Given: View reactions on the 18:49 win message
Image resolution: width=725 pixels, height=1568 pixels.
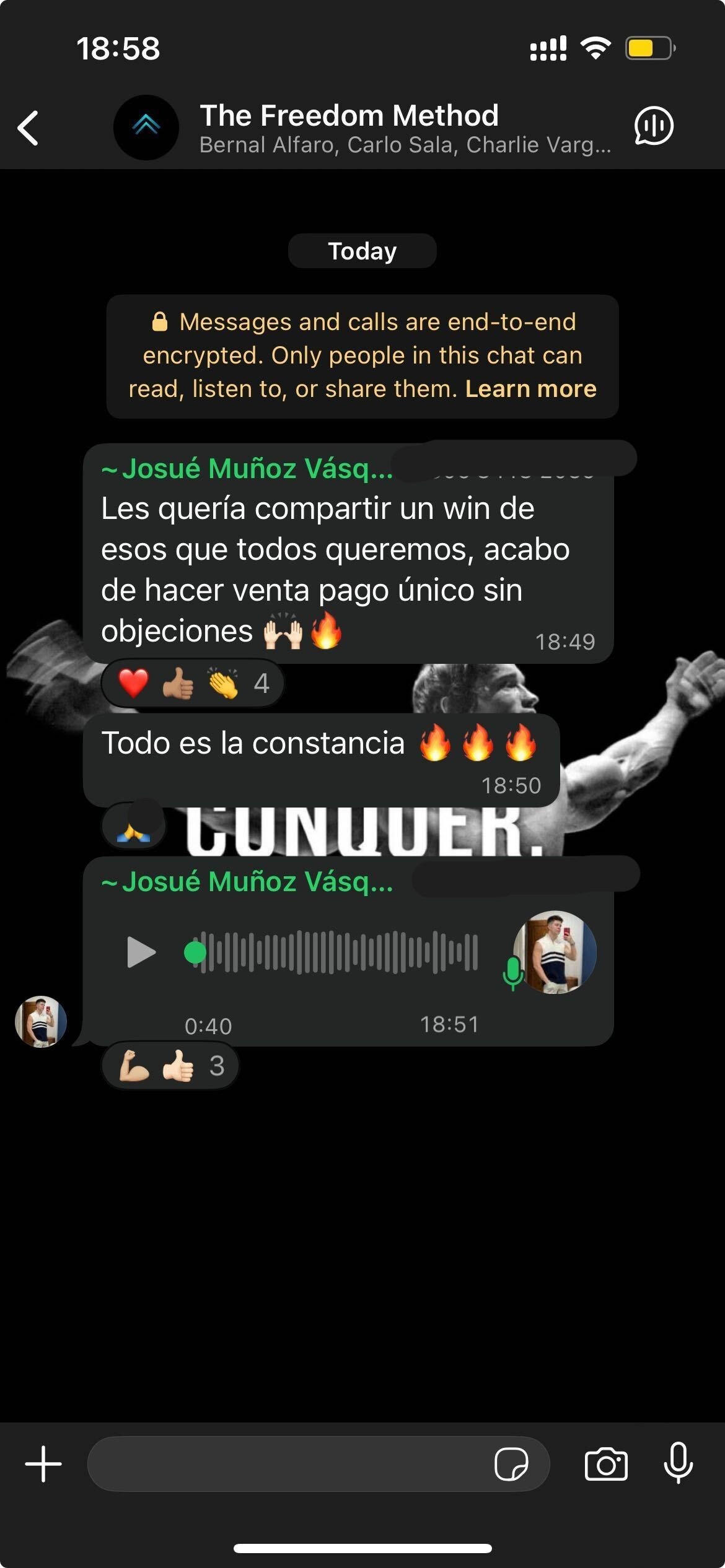Looking at the screenshot, I should click(x=192, y=684).
